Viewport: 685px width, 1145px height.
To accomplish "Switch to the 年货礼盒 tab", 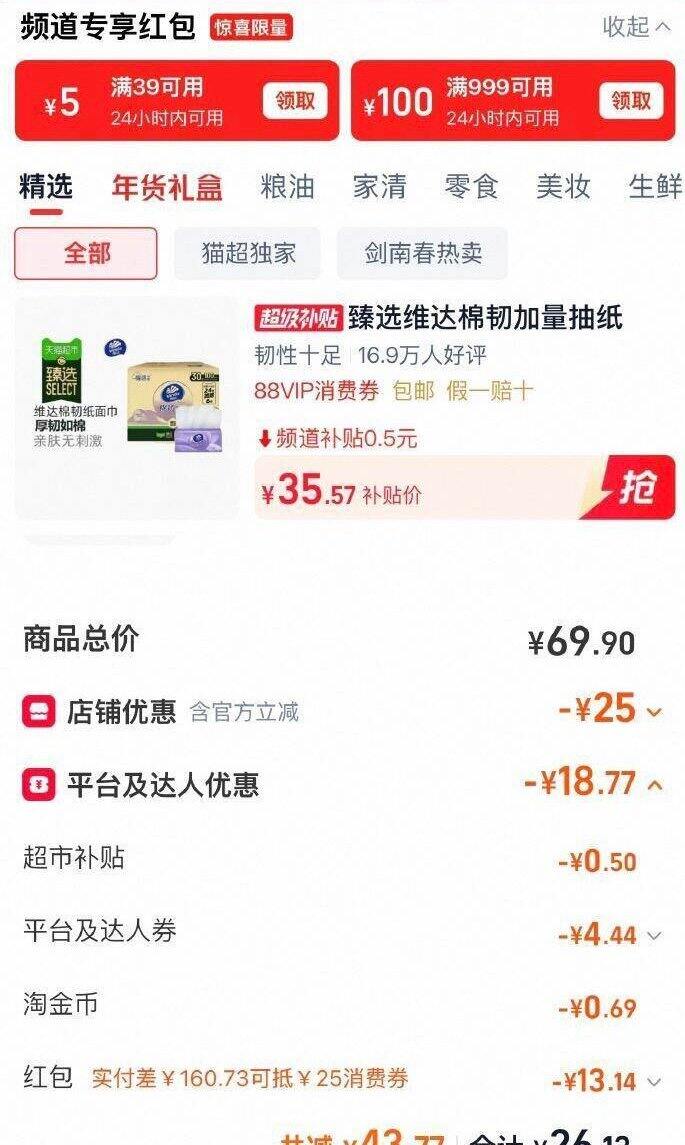I will pyautogui.click(x=167, y=187).
